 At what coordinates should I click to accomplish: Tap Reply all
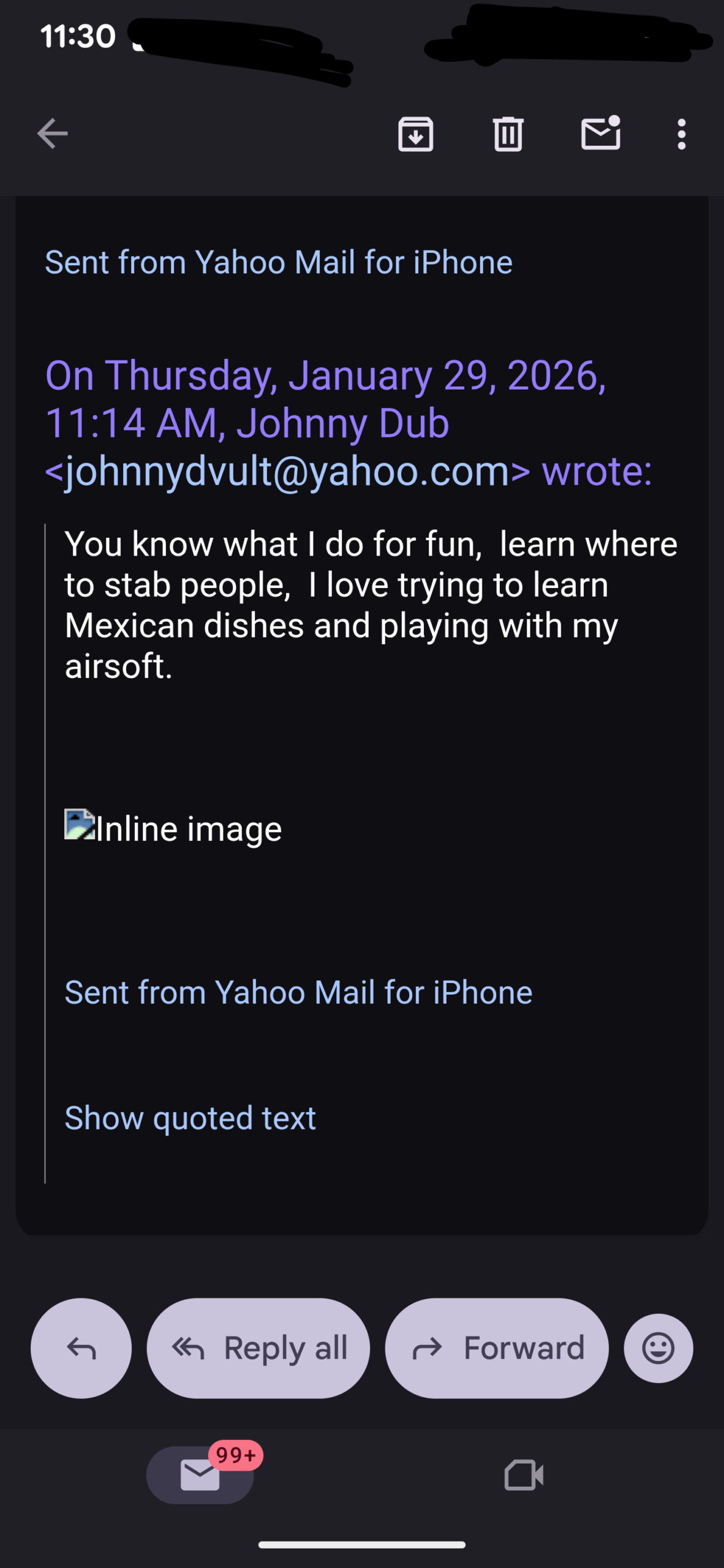pyautogui.click(x=258, y=1348)
